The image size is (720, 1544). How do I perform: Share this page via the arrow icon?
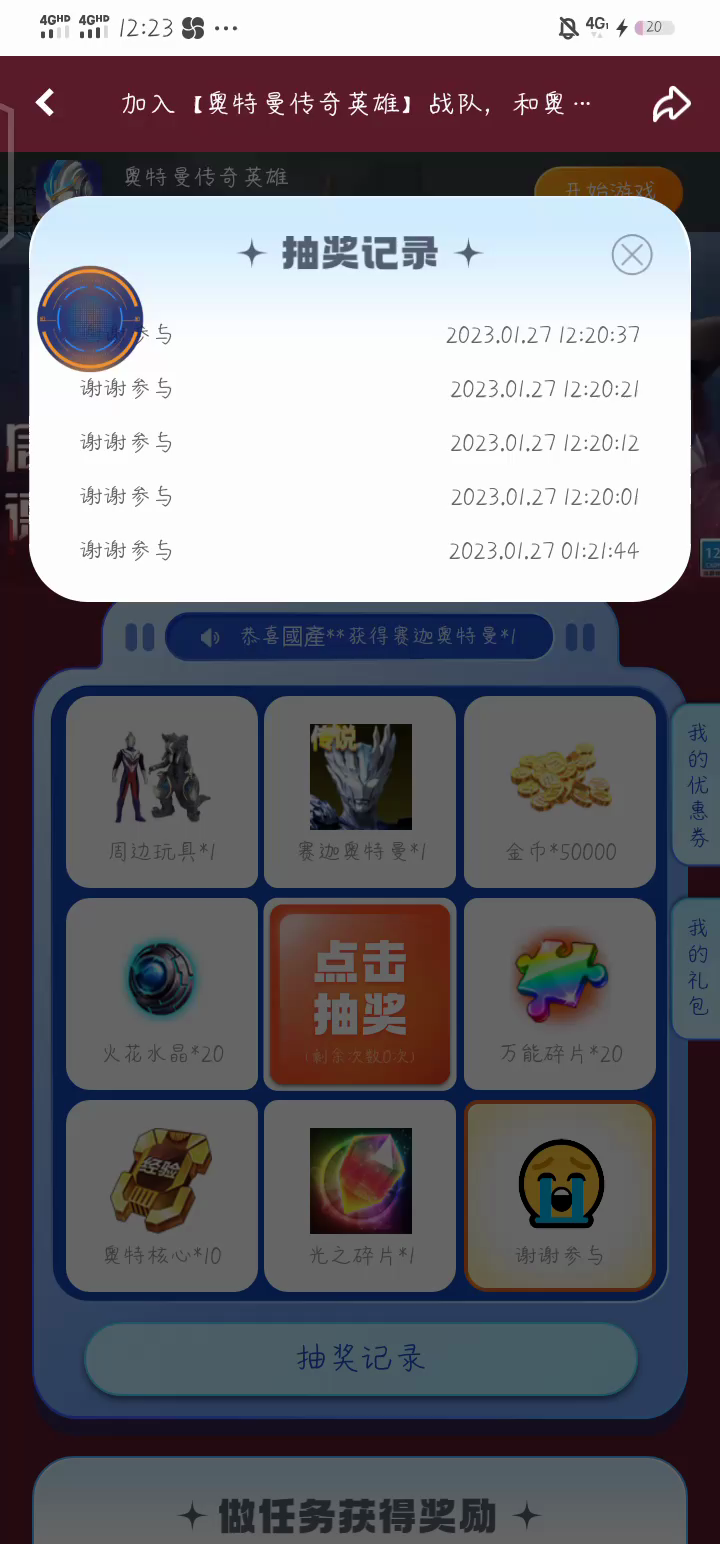click(x=671, y=104)
